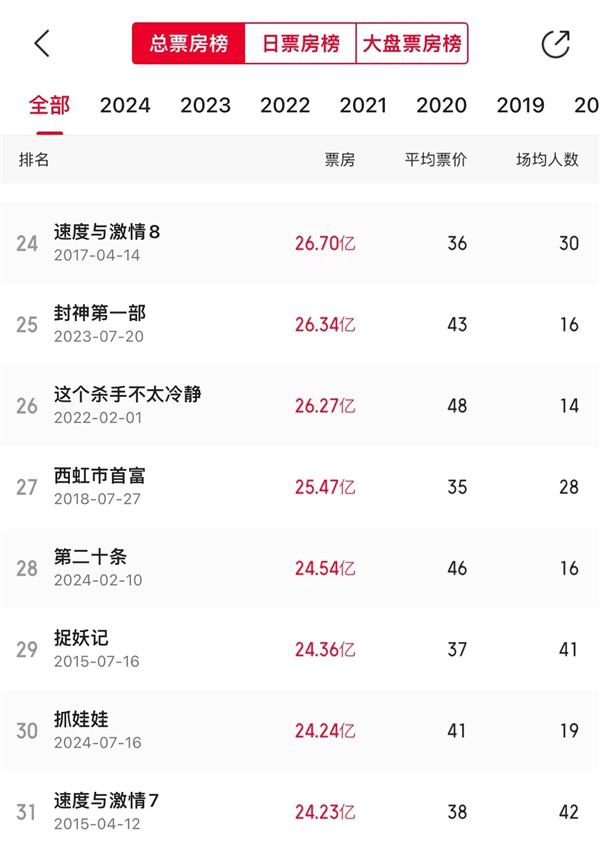Show the 2021 box office list
This screenshot has height=848, width=600.
(363, 105)
